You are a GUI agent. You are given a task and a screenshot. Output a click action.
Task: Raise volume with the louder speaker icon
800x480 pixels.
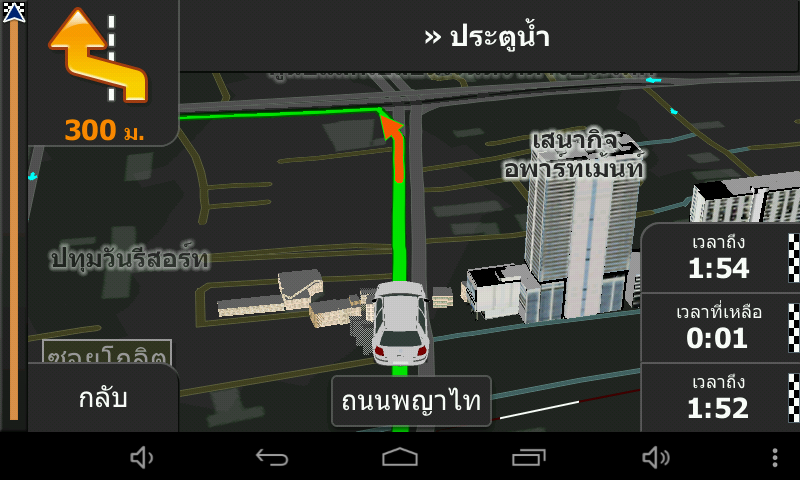point(656,458)
